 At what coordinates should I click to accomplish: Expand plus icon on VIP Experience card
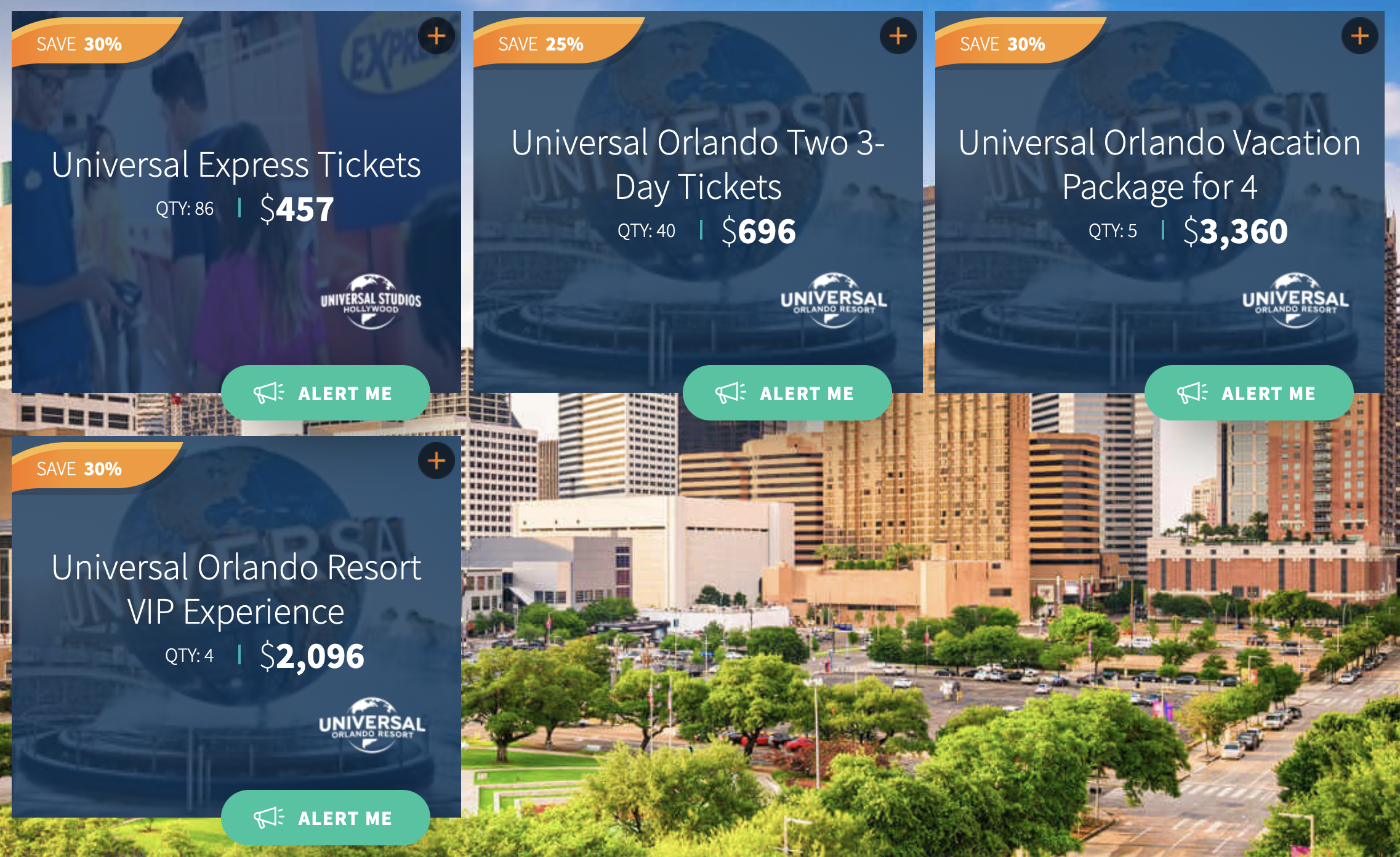[x=436, y=461]
